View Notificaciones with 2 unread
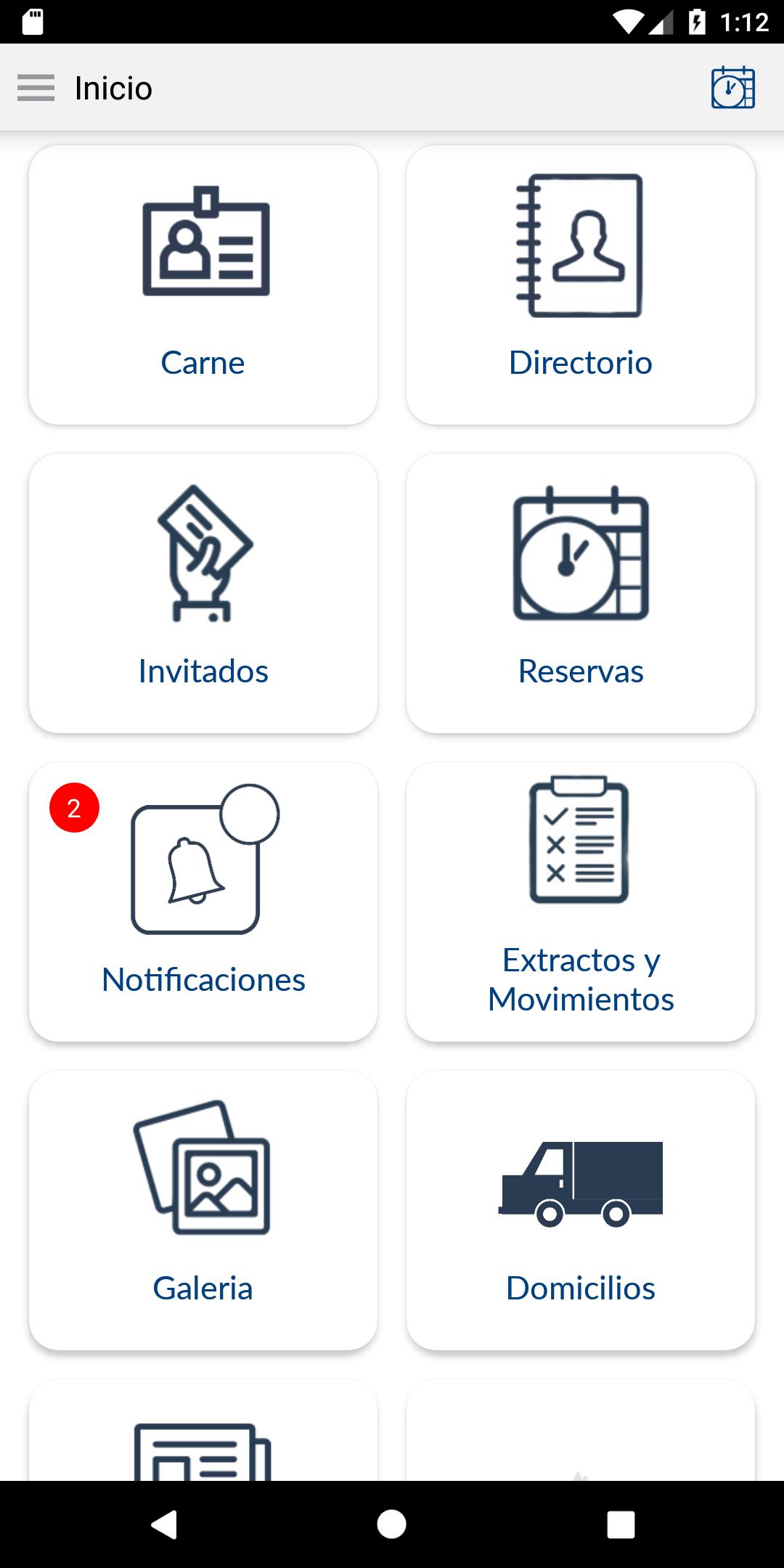The width and height of the screenshot is (784, 1568). [x=203, y=902]
